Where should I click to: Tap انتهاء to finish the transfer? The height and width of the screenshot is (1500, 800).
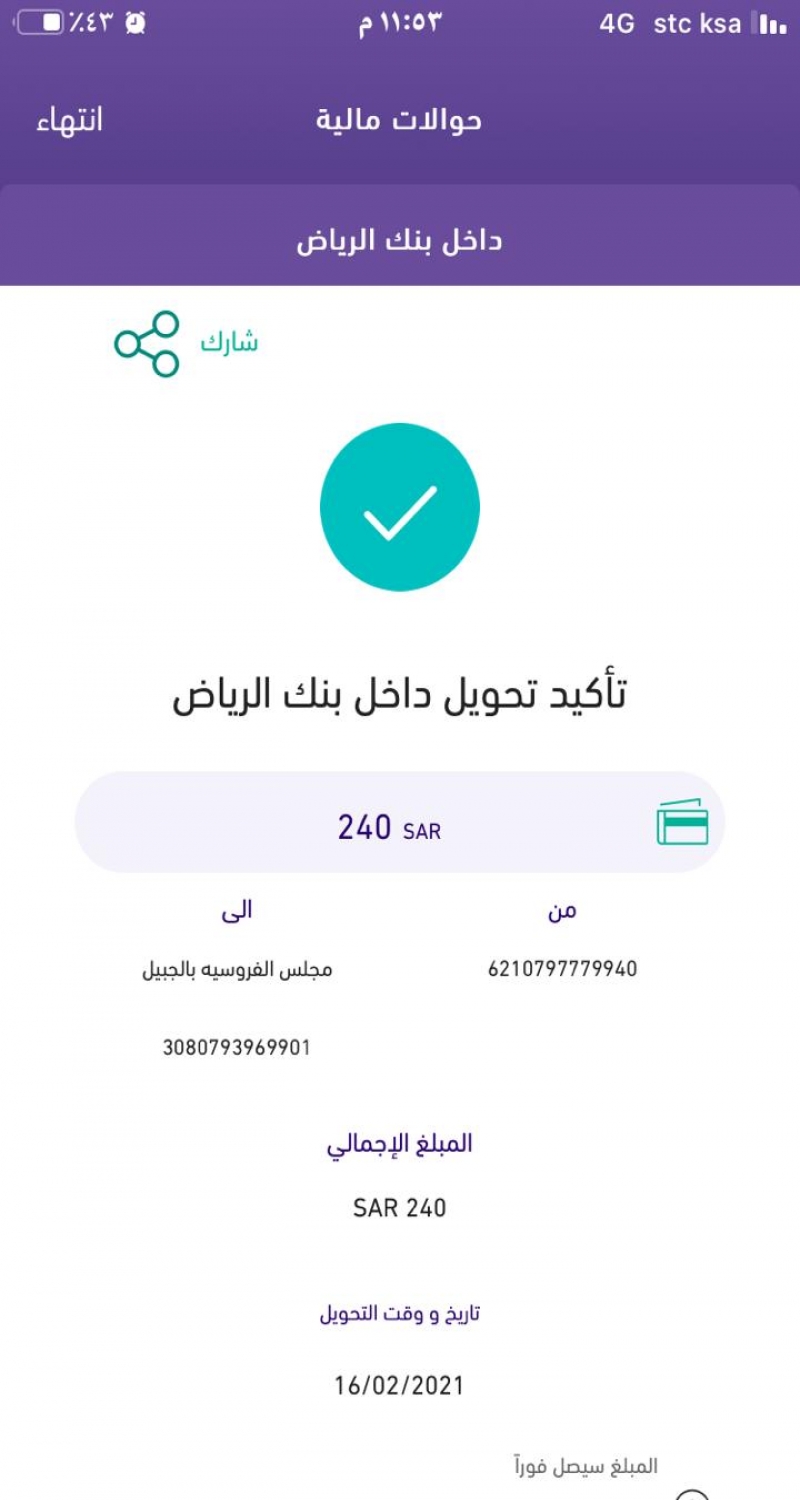click(70, 121)
